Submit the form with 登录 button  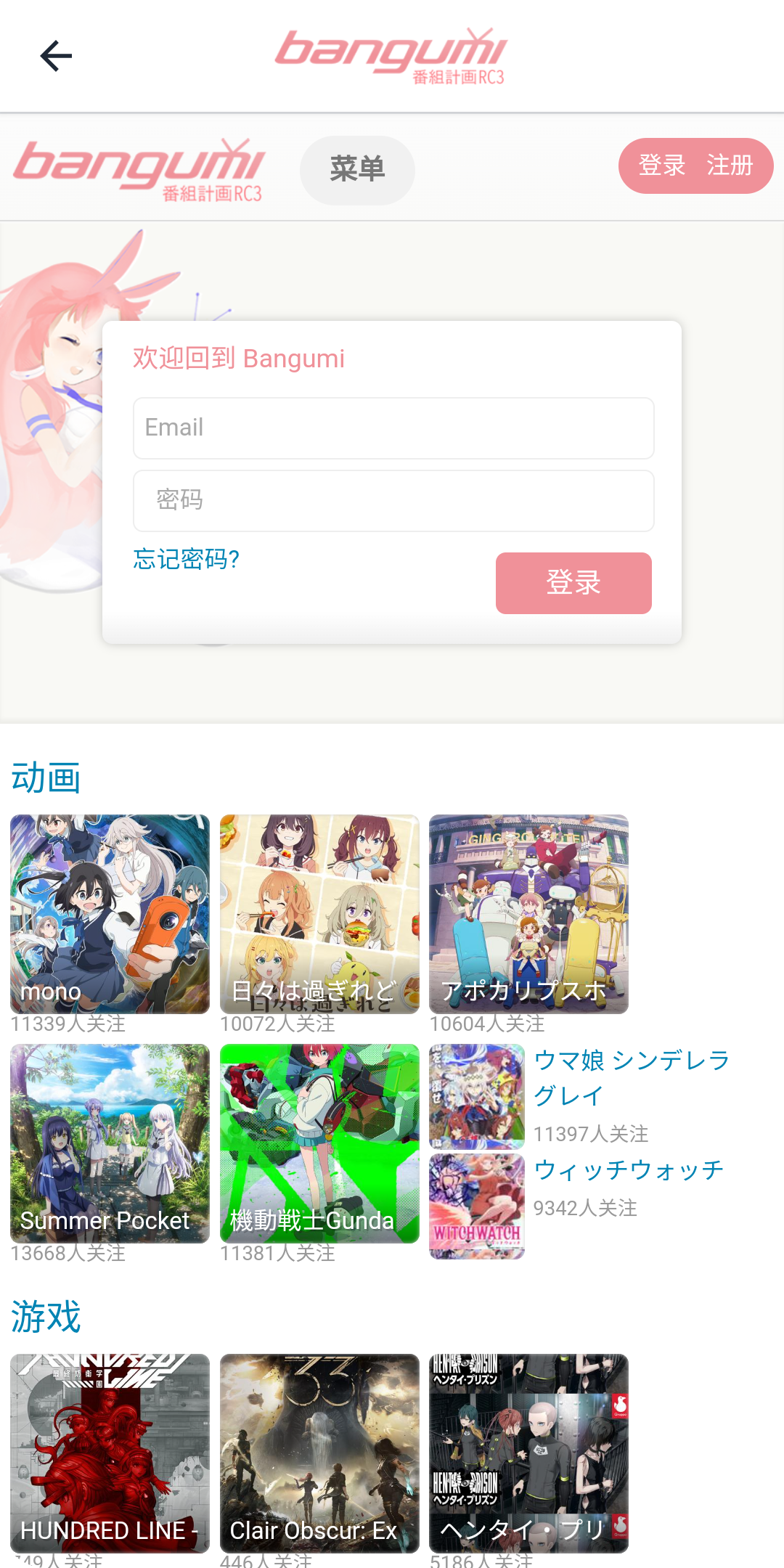click(x=573, y=583)
